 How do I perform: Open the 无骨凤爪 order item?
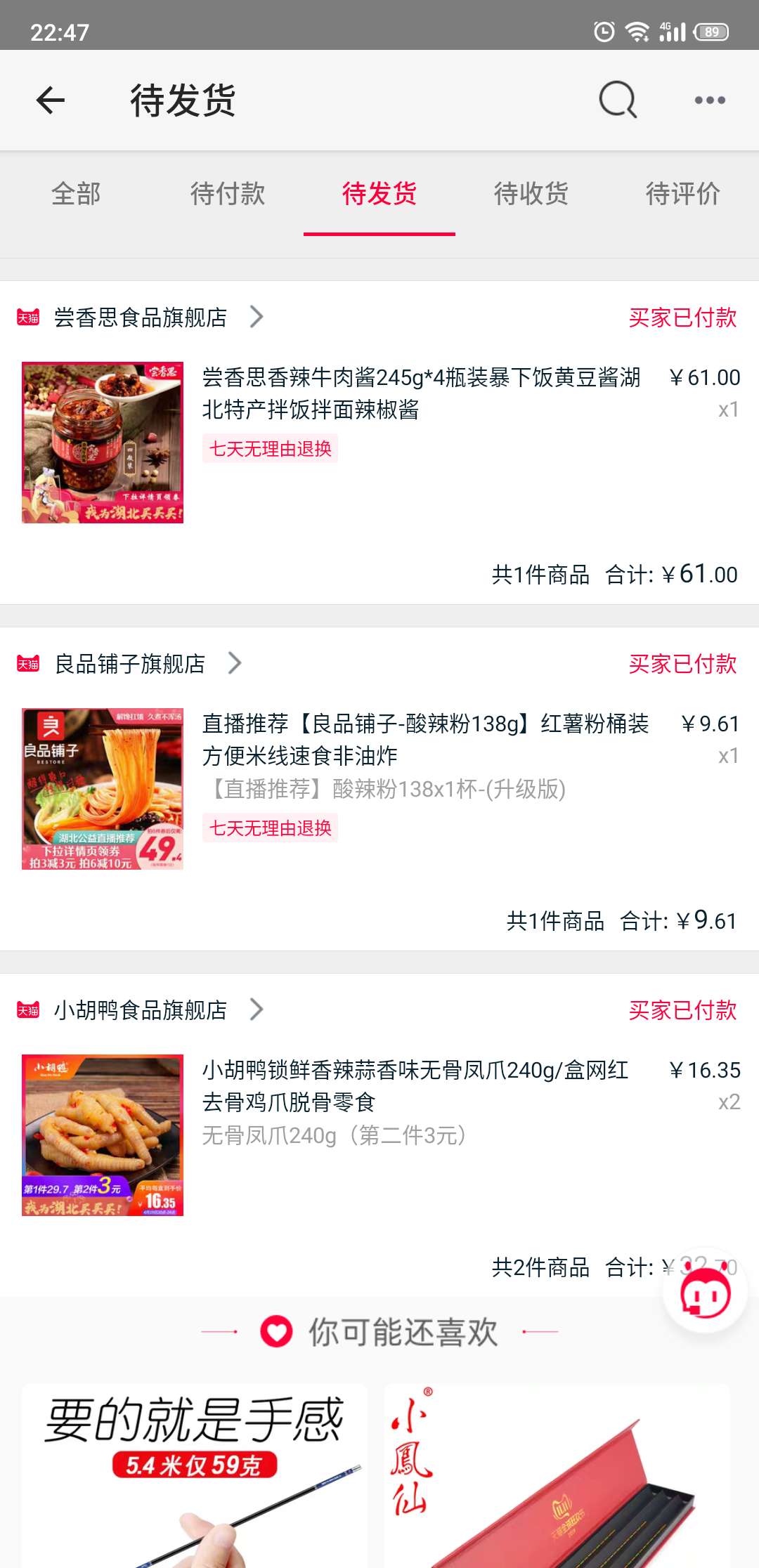[379, 1135]
